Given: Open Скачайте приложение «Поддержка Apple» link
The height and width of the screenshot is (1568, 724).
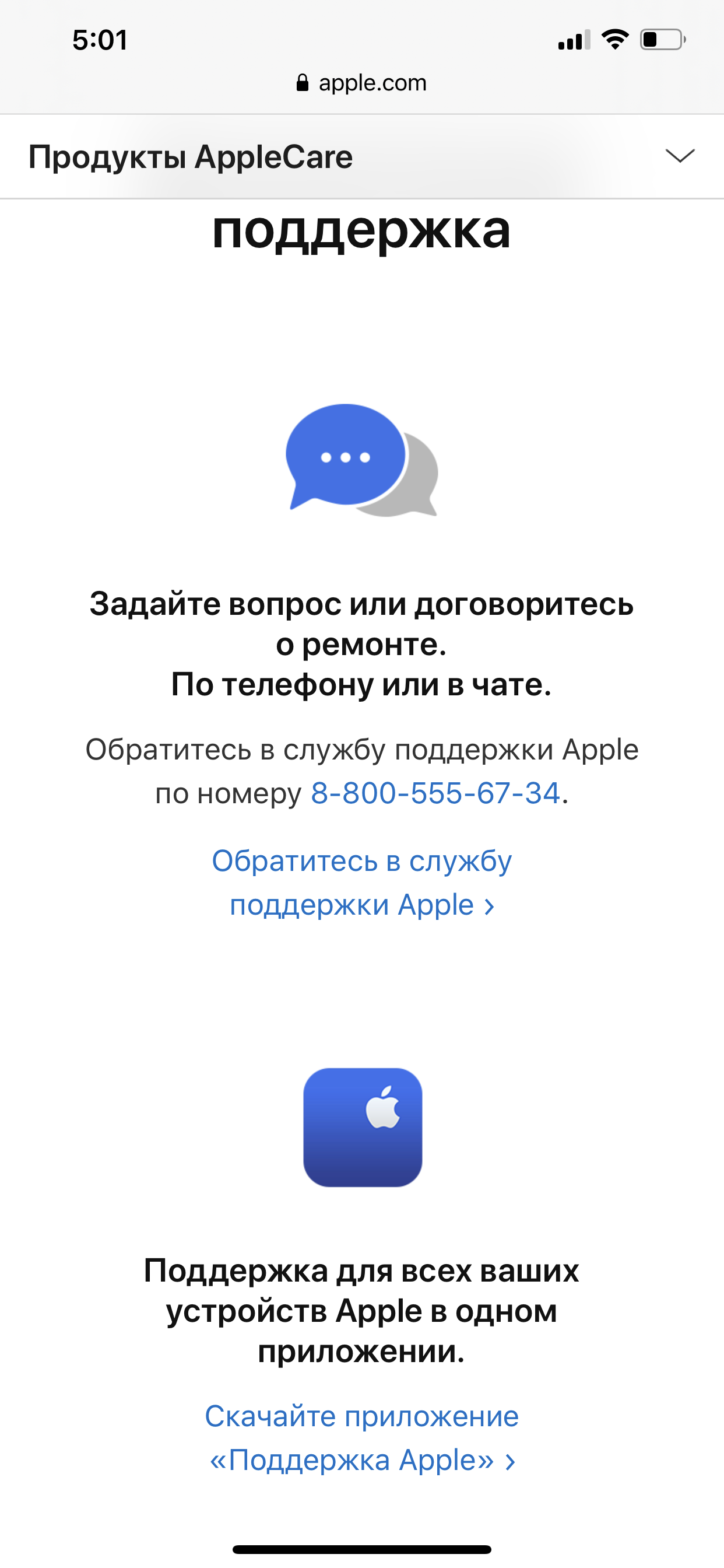Looking at the screenshot, I should (x=361, y=1438).
